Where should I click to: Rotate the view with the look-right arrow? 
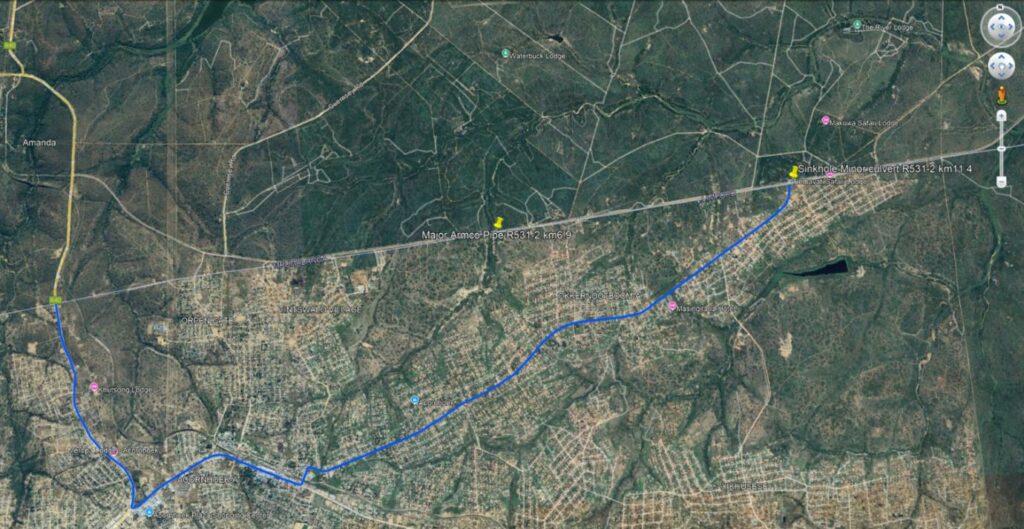[x=1012, y=26]
